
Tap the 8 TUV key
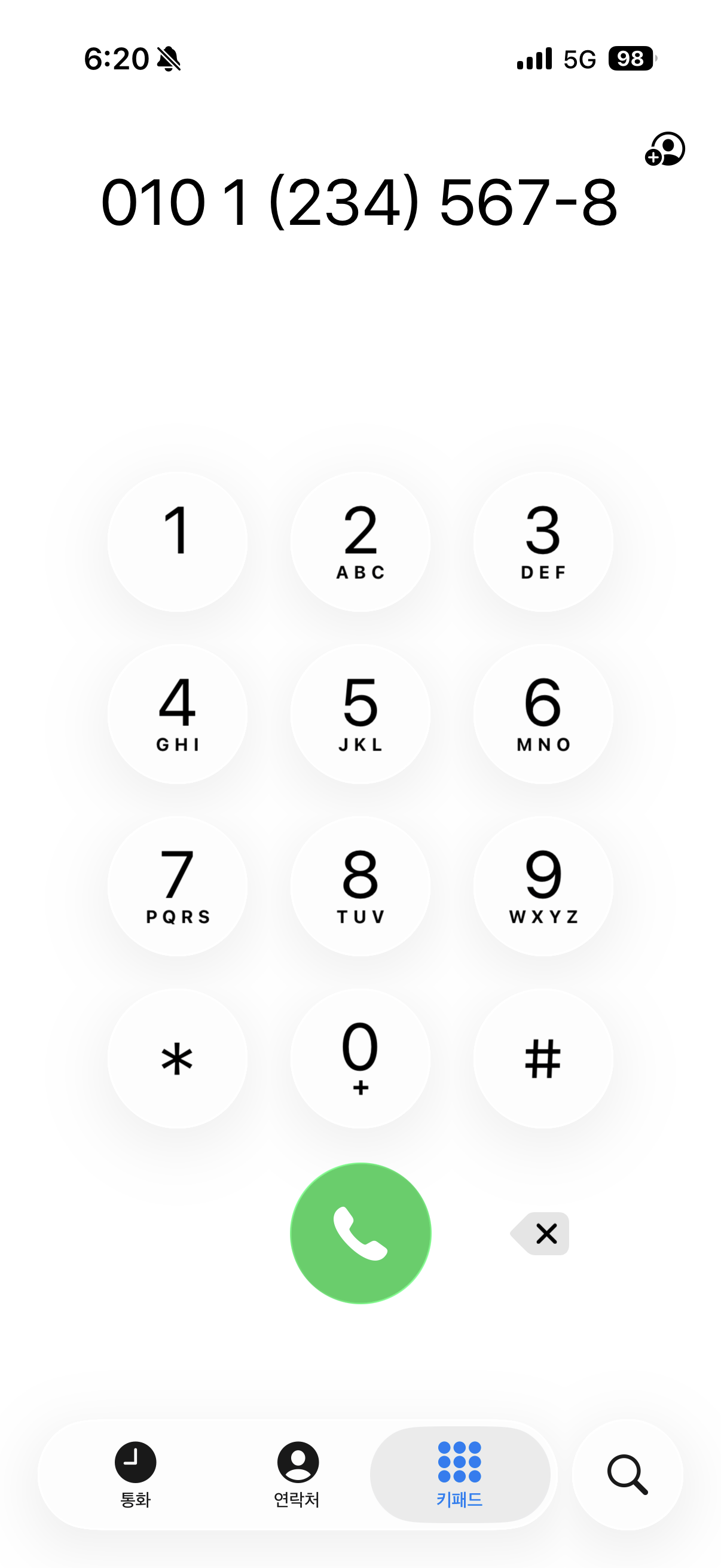coord(360,886)
